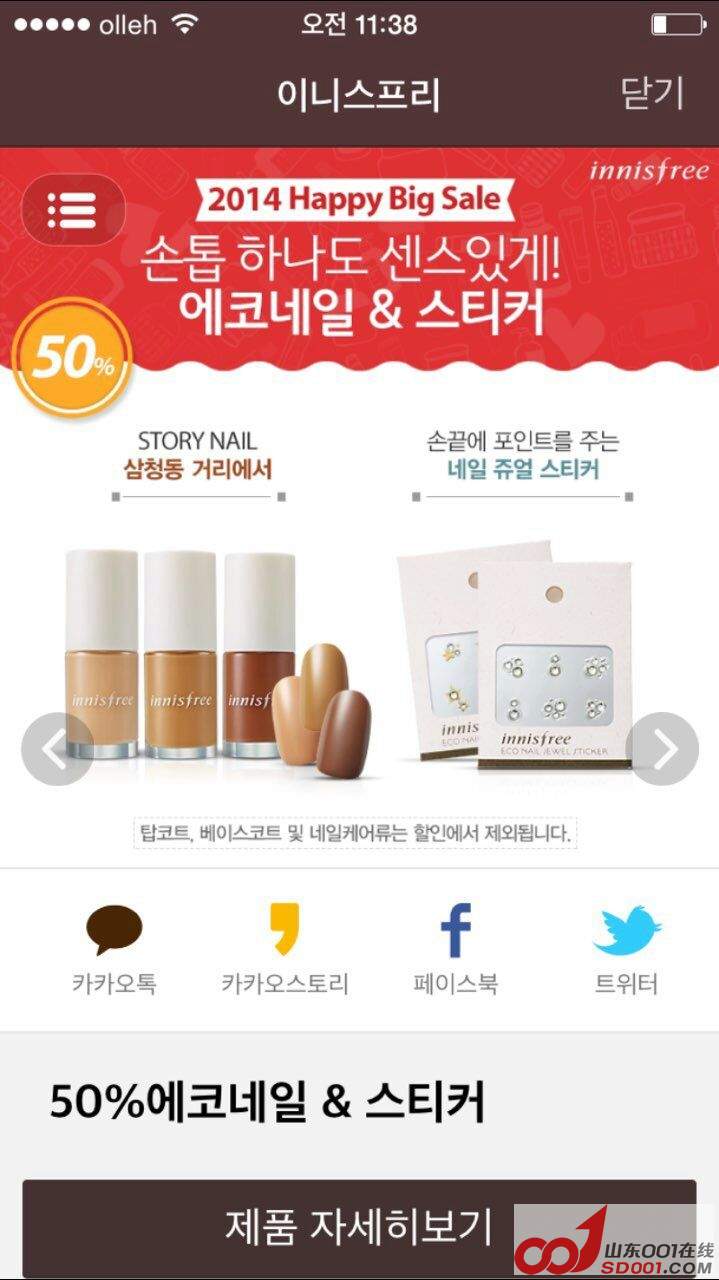Open the list menu button
The height and width of the screenshot is (1280, 719).
pos(73,210)
